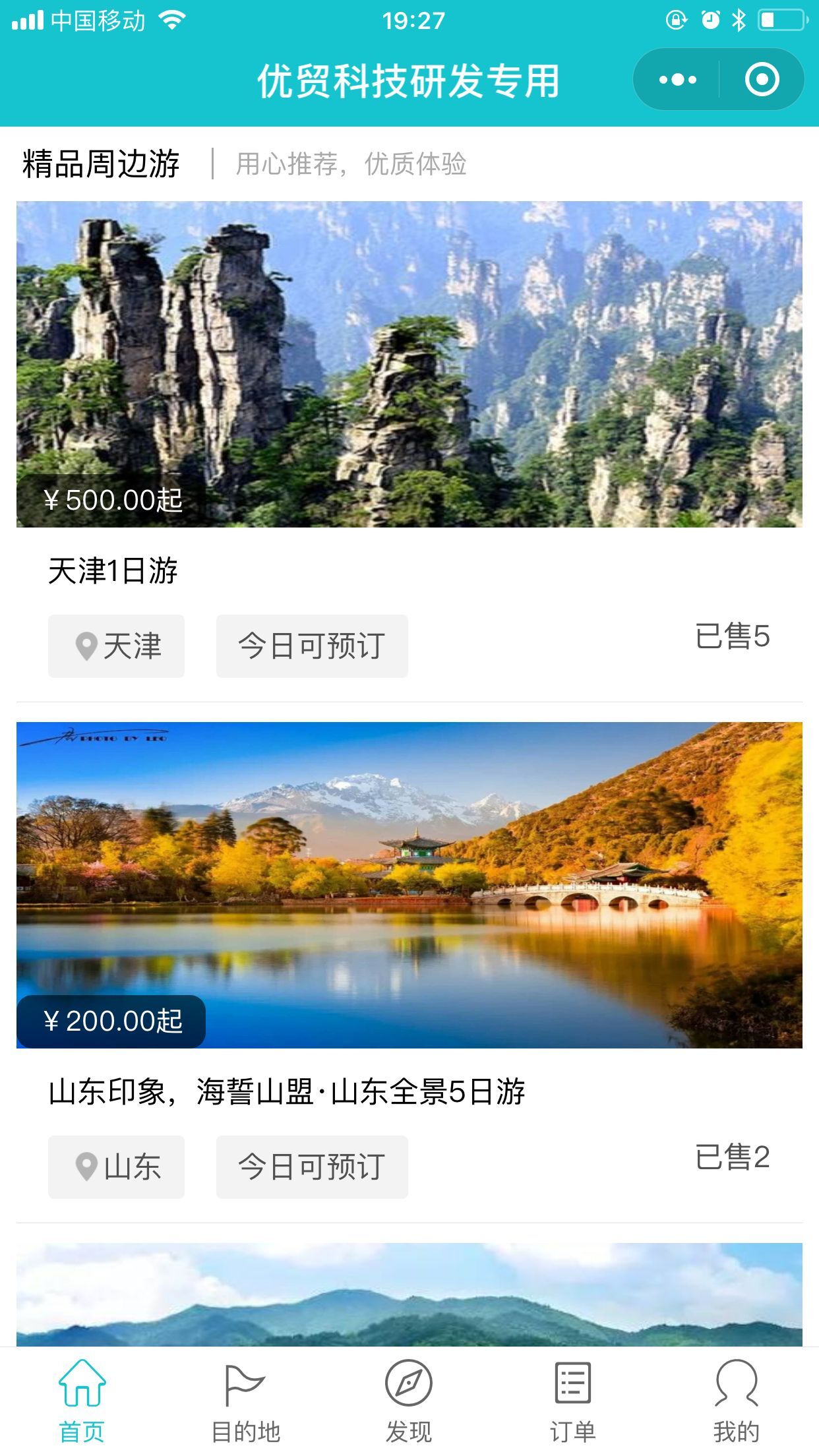The width and height of the screenshot is (819, 1456).
Task: Open the 天津1日游 tour card
Action: (409, 364)
